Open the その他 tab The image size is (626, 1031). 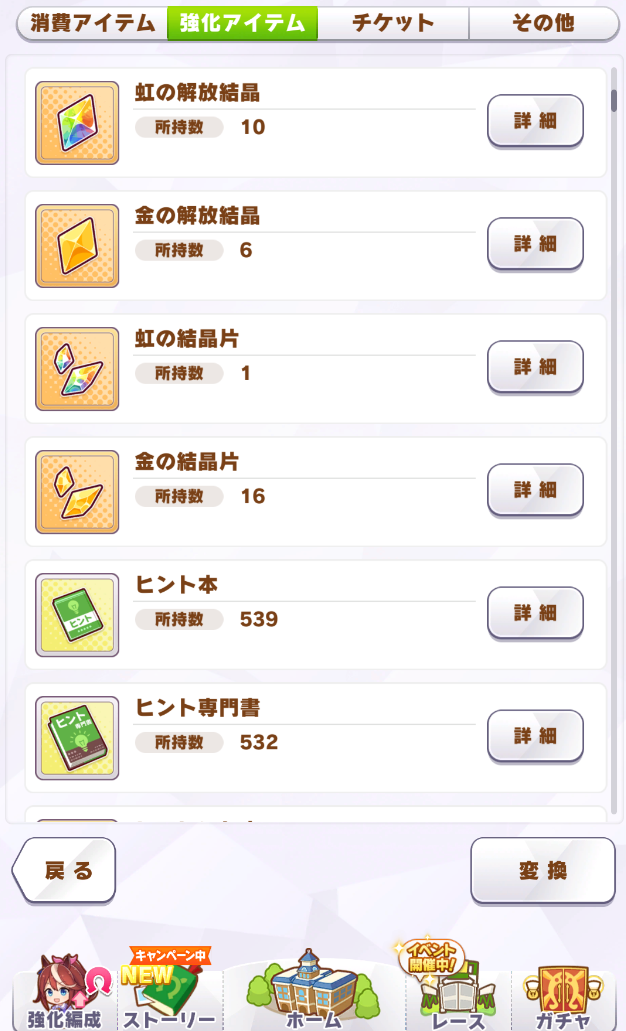click(543, 23)
